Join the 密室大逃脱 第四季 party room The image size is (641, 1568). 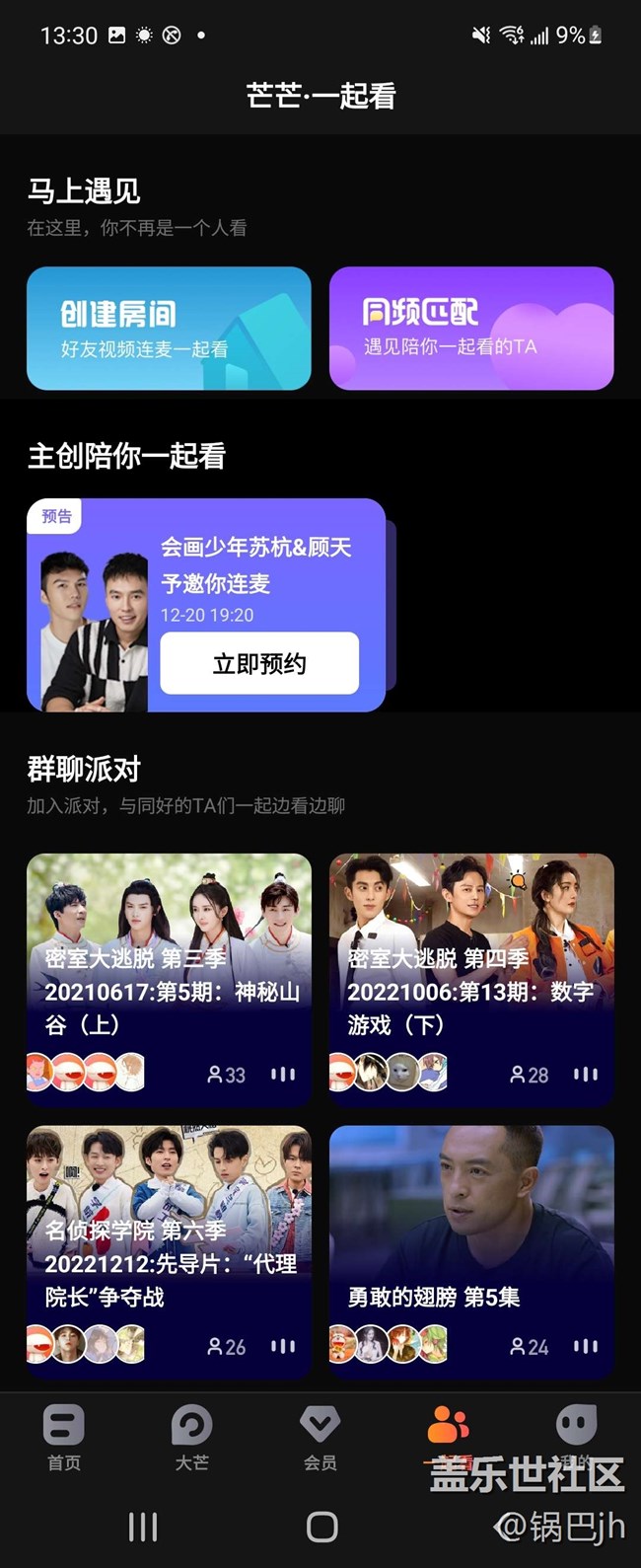point(471,978)
